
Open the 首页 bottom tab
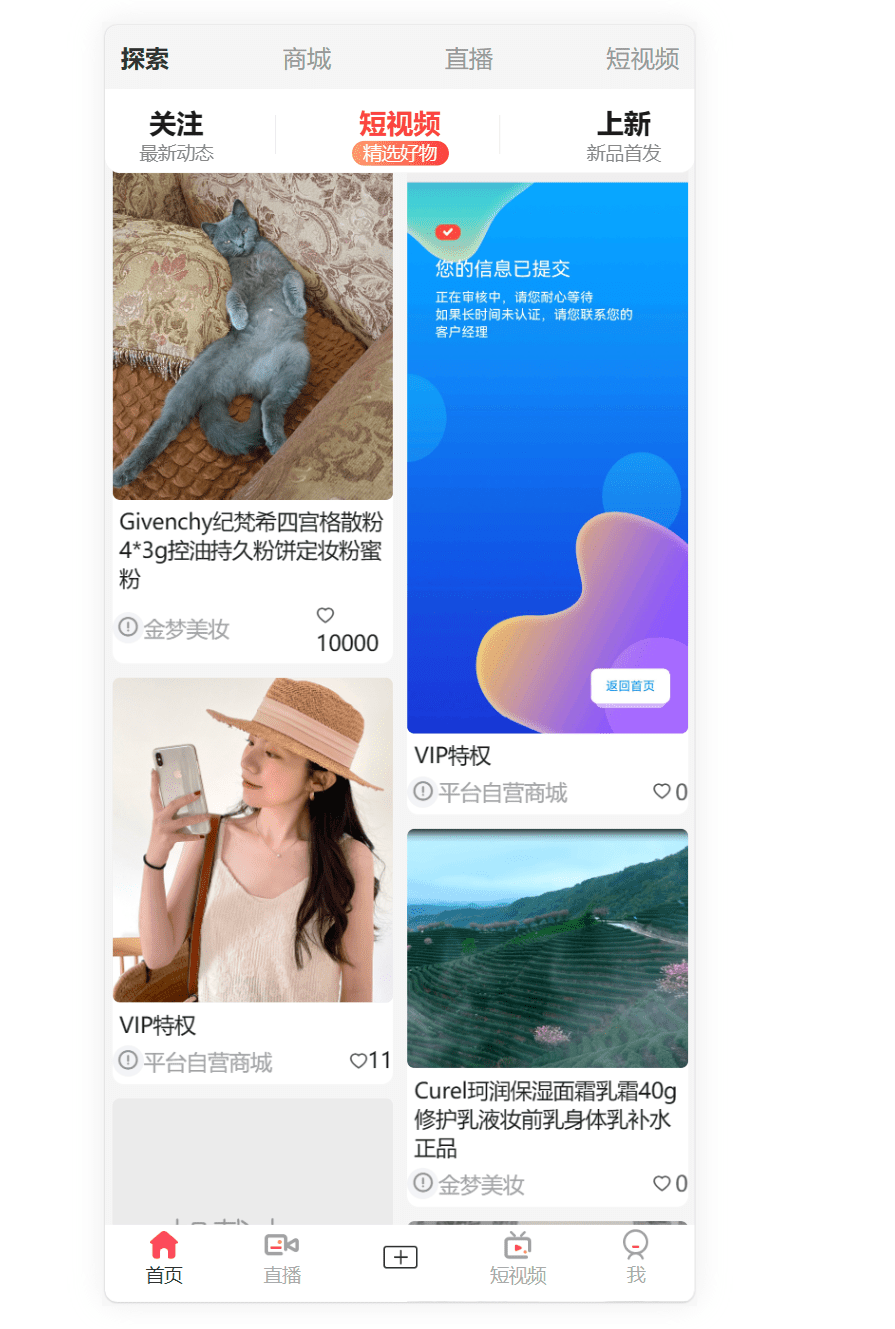164,1256
